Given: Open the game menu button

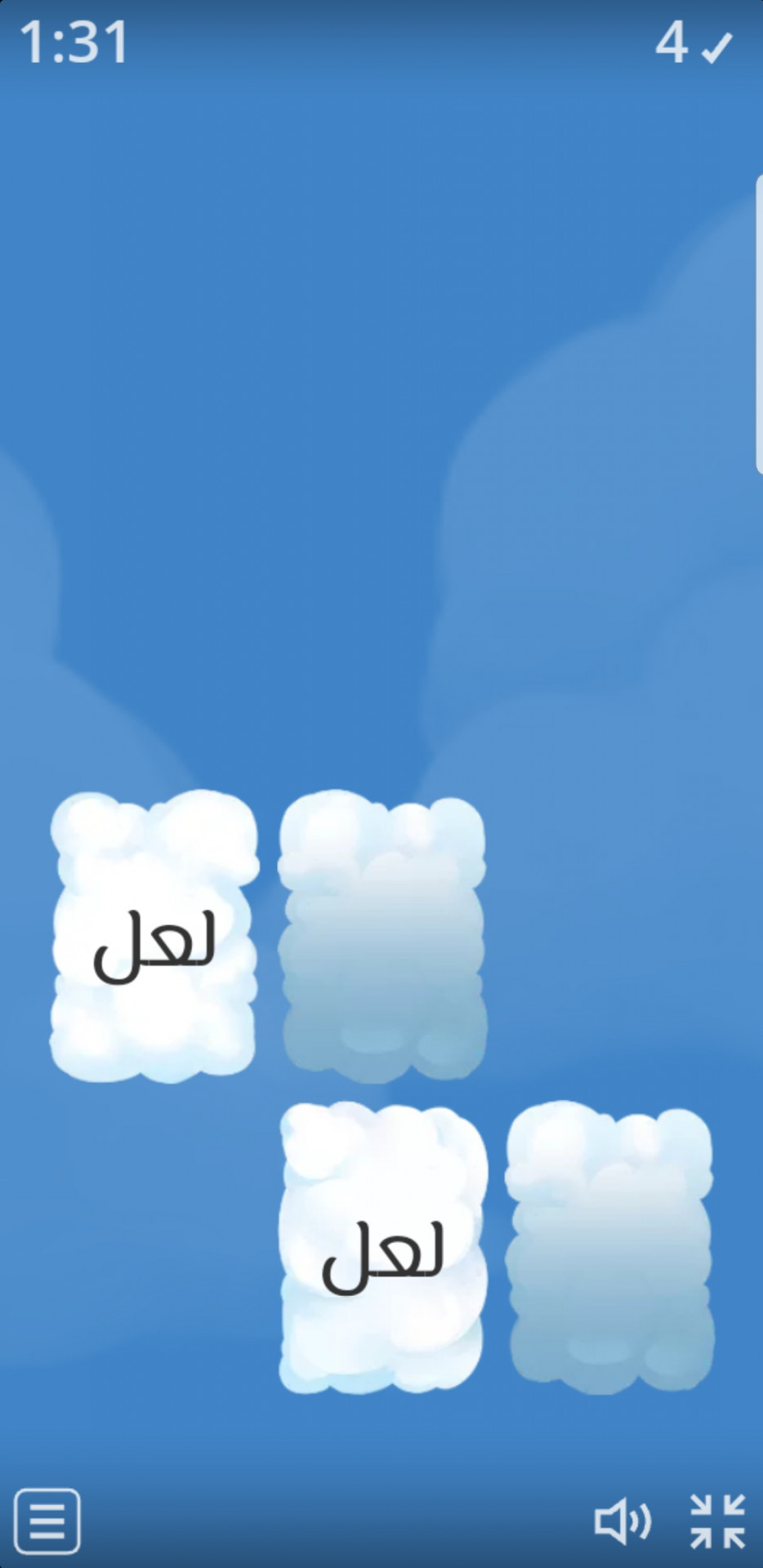Looking at the screenshot, I should point(47,1521).
